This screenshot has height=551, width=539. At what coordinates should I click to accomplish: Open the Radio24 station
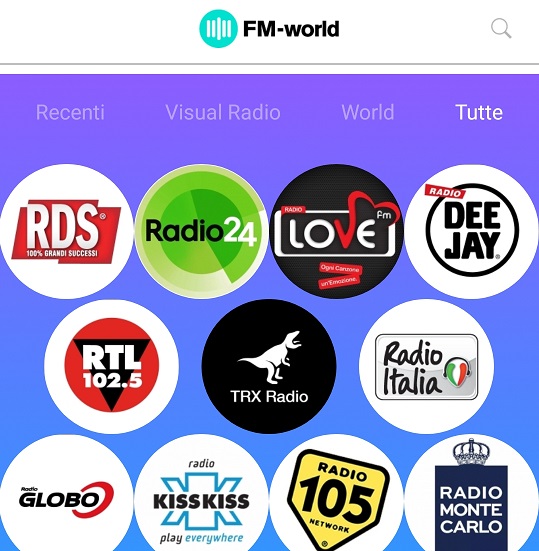coord(201,231)
